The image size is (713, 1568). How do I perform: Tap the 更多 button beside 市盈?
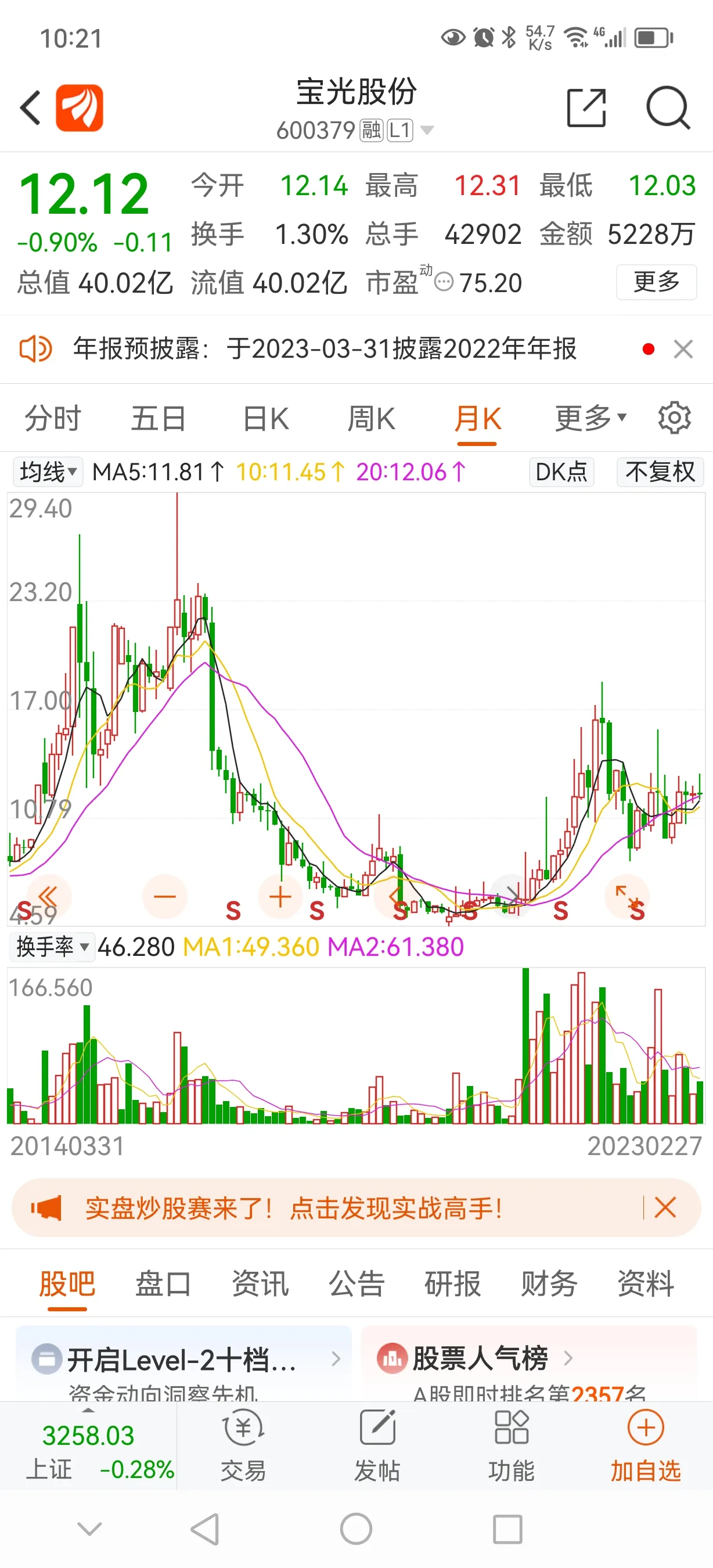coord(657,282)
